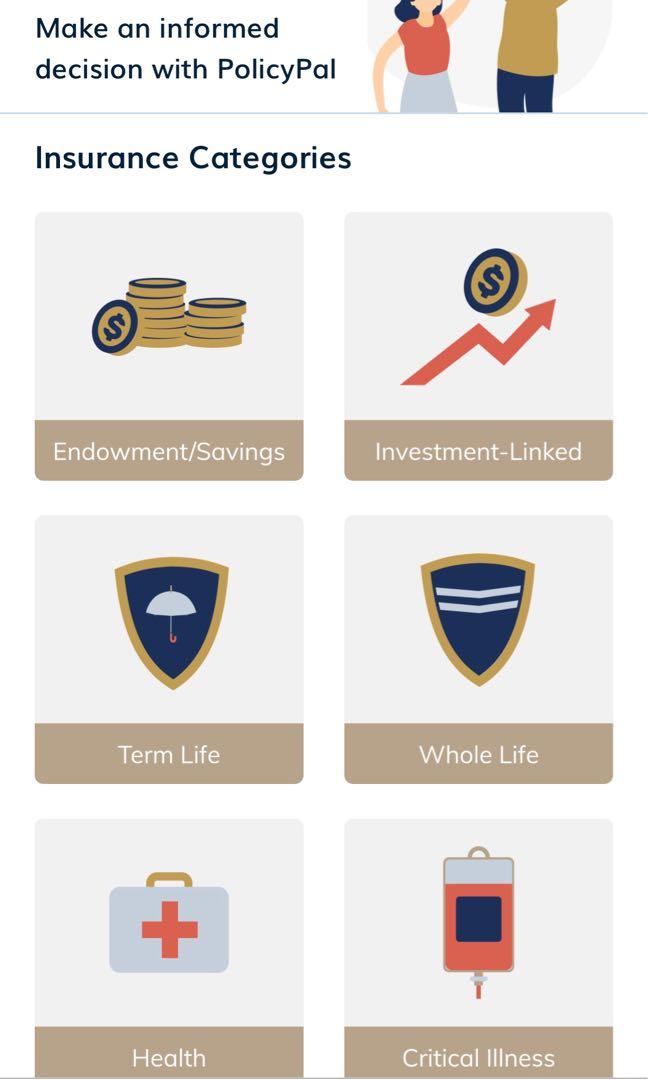Browse the Whole Life category
This screenshot has height=1080, width=648.
coord(478,649)
